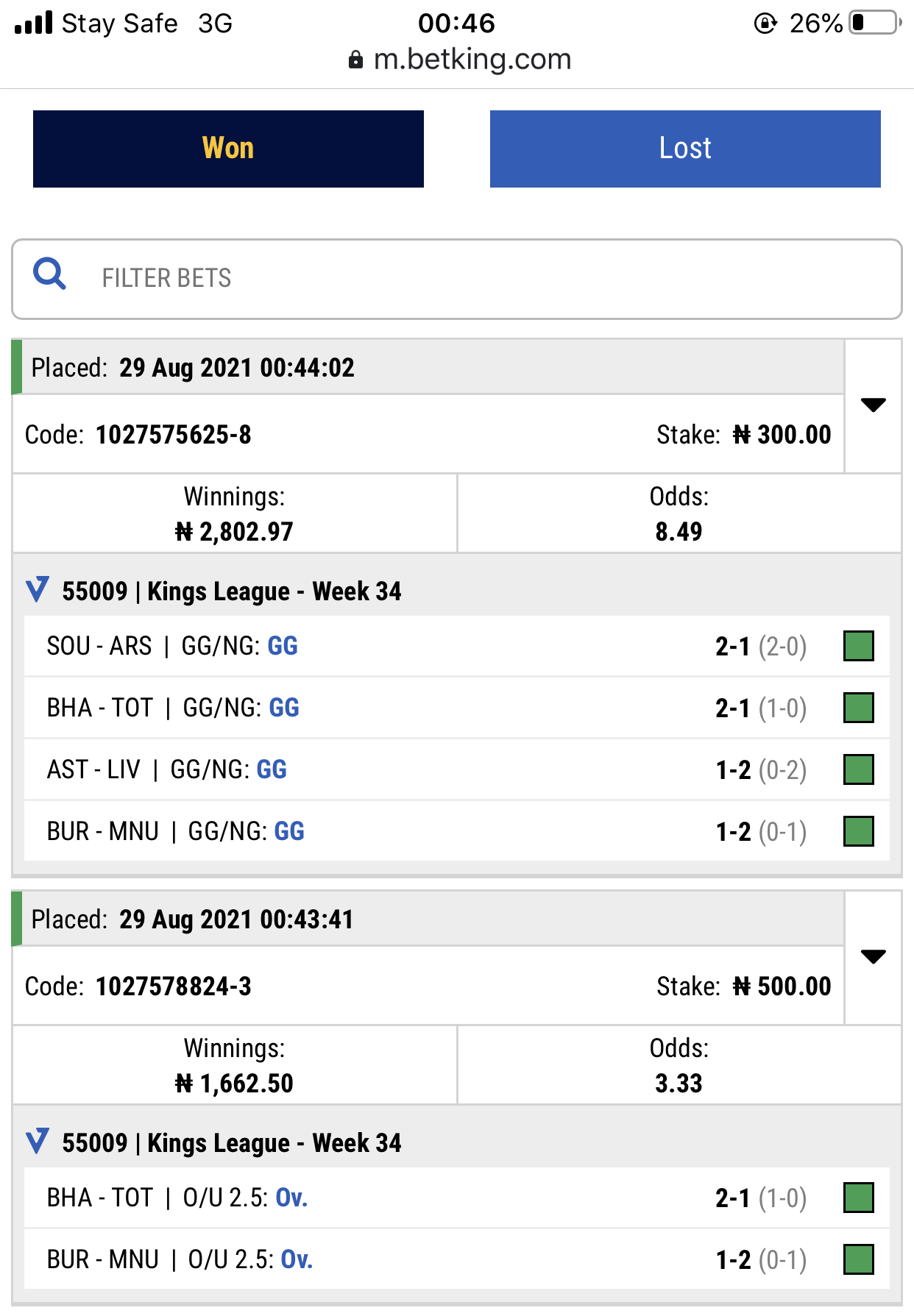
Task: Click the search magnifier icon in filter bar
Action: (49, 274)
